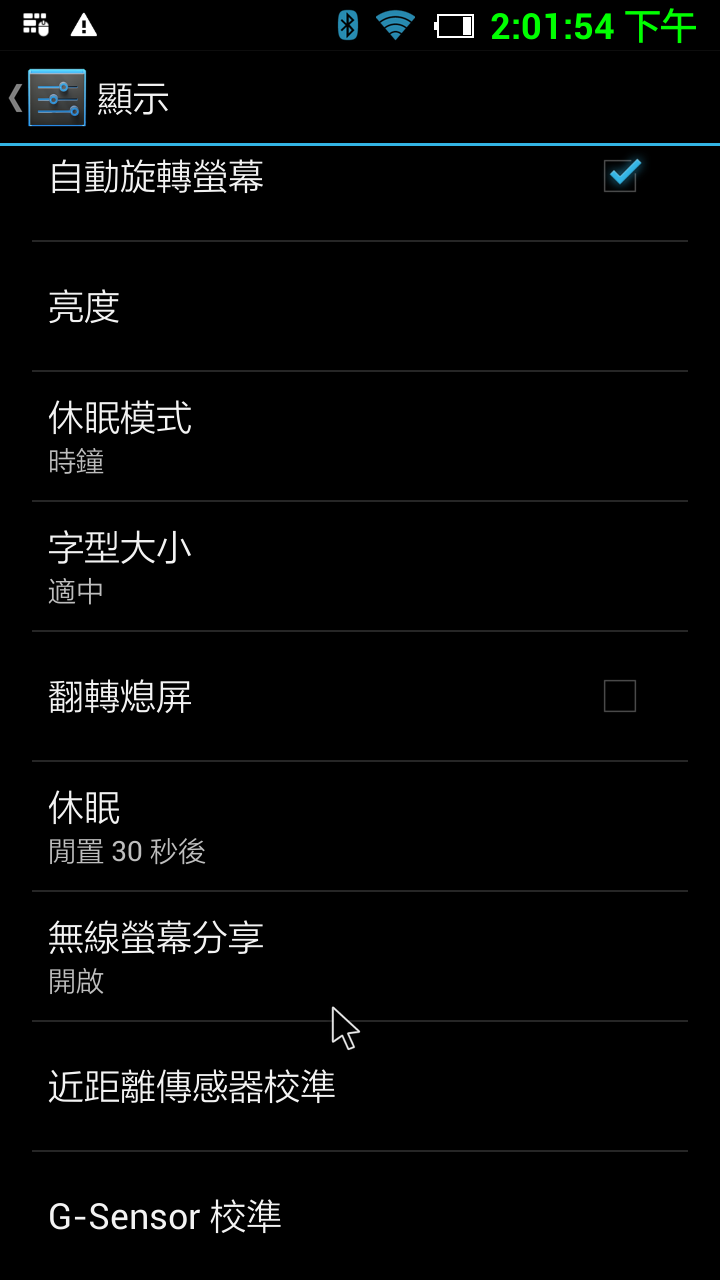Open 休眠模式 settings
The image size is (720, 1280).
click(x=360, y=436)
